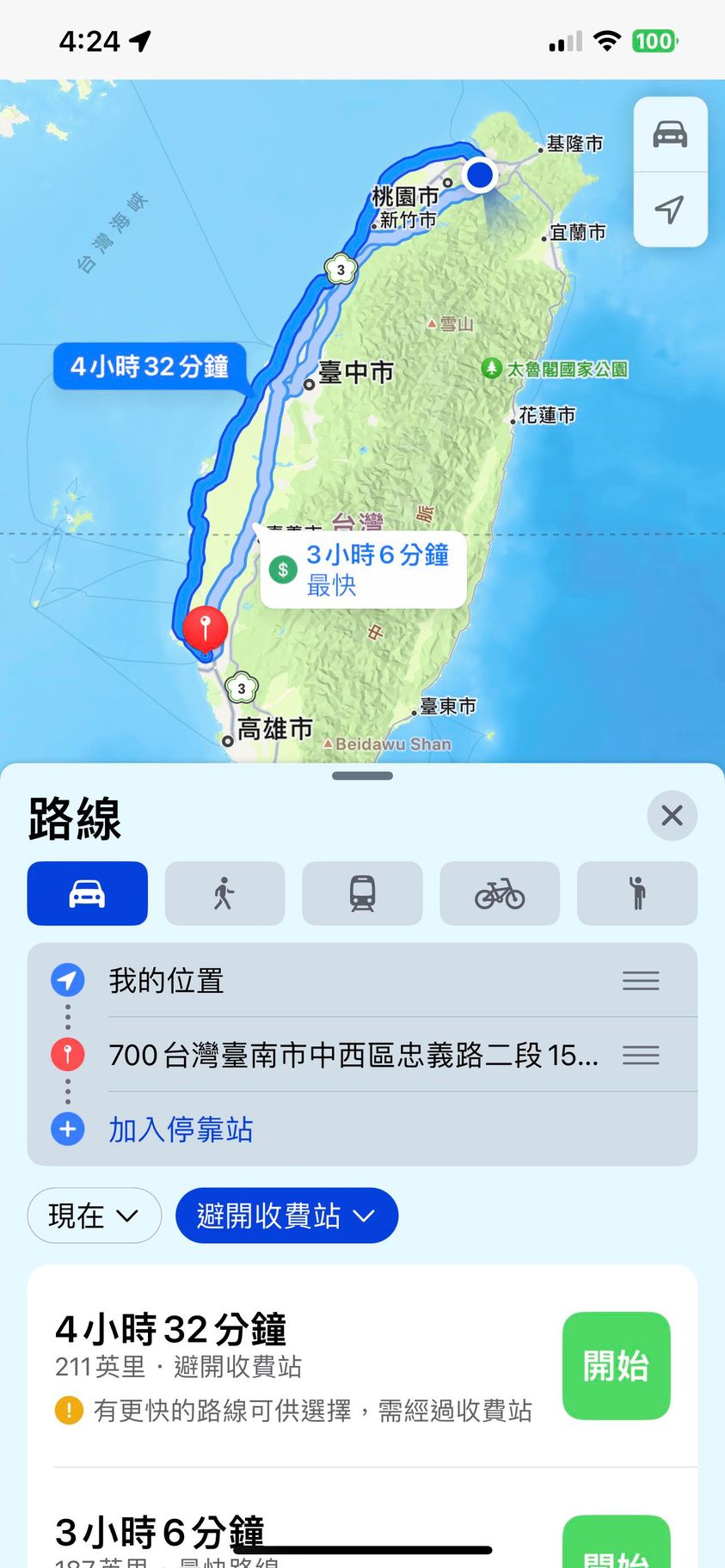
Task: Tap the location tracking arrow on the map
Action: [670, 209]
